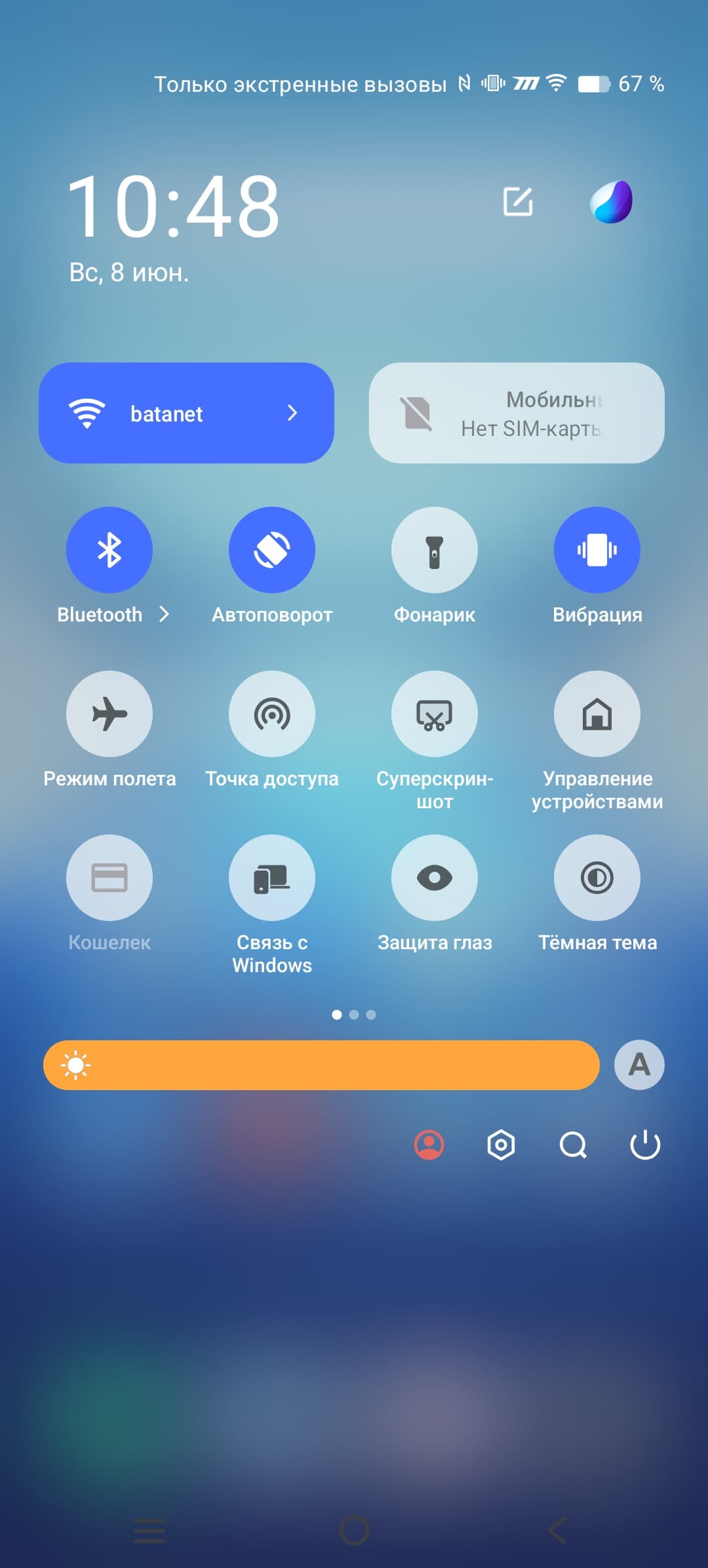Disable Автоповорот screen rotation
Viewport: 708px width, 1568px height.
(x=272, y=549)
